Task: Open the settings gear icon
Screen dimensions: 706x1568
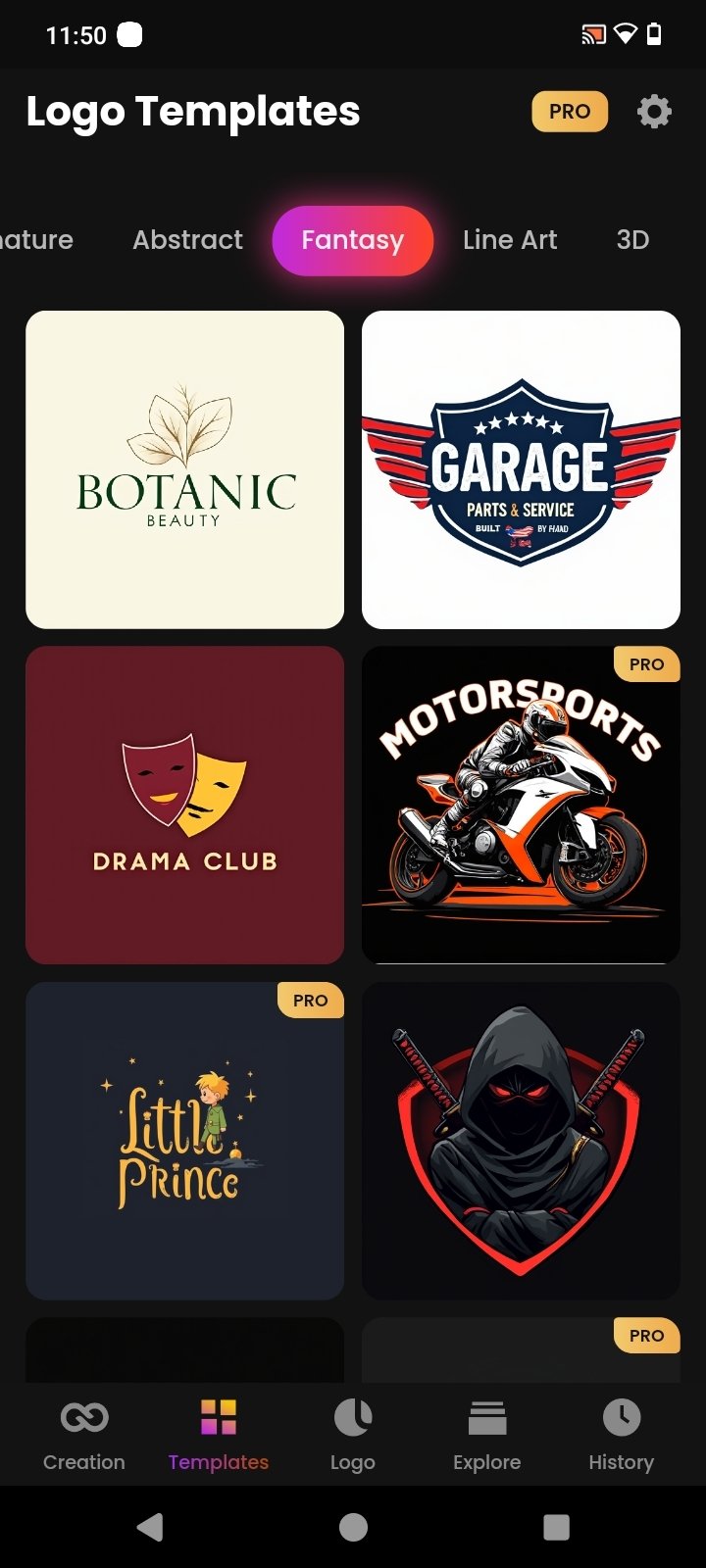Action: (654, 112)
